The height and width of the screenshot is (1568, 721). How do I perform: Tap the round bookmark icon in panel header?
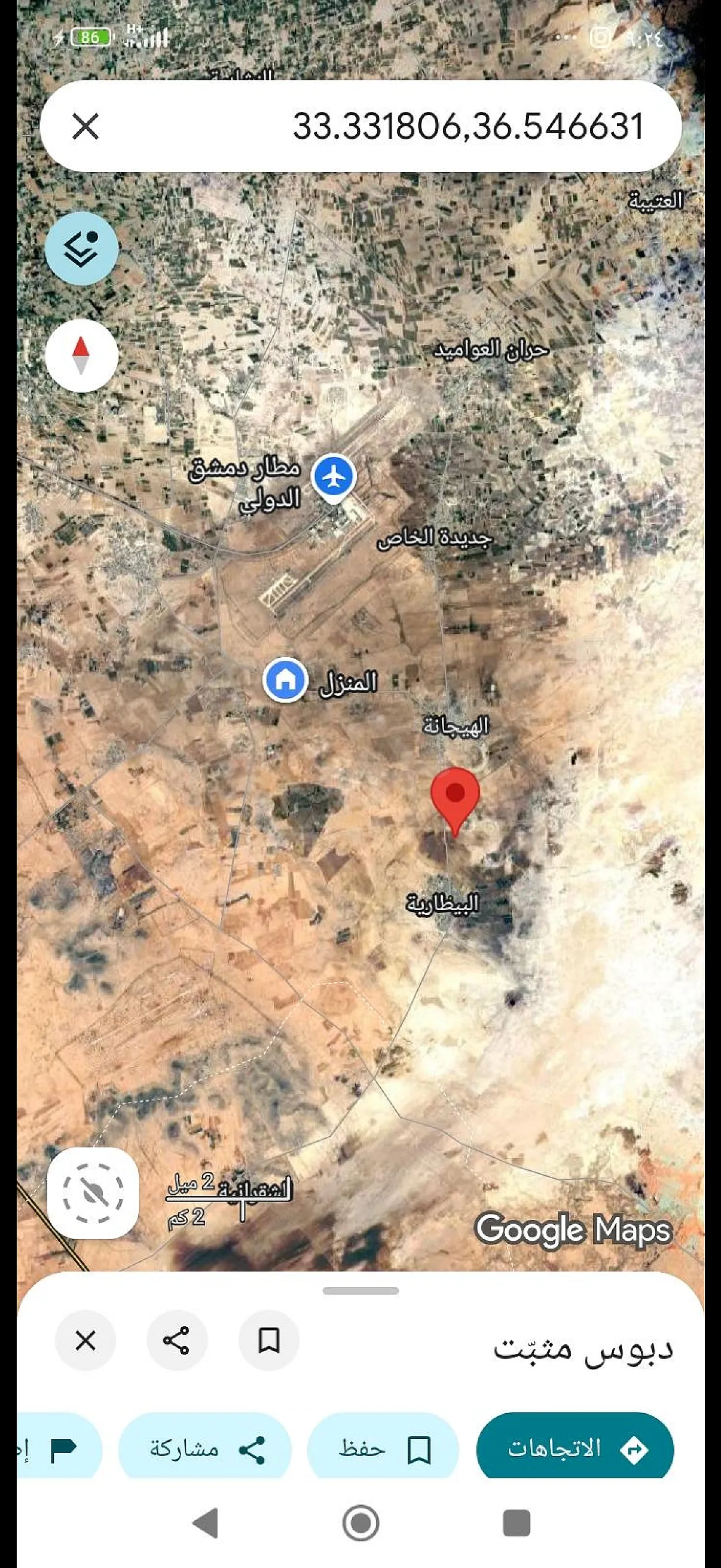pos(268,1340)
